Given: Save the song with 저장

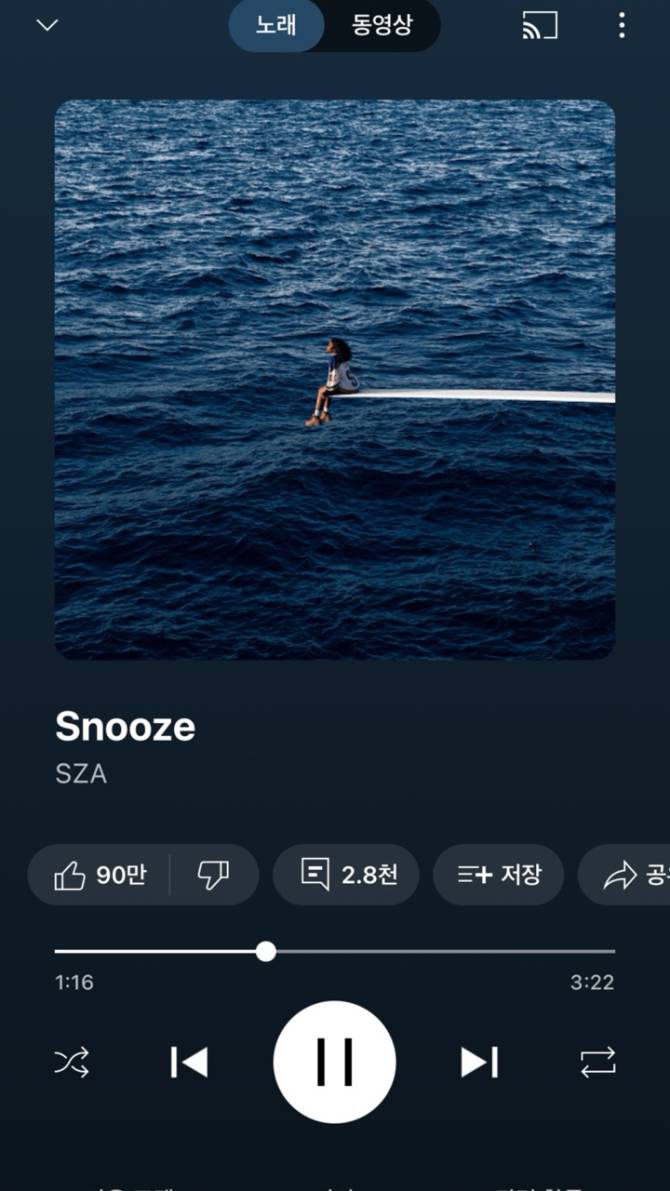Looking at the screenshot, I should click(498, 875).
